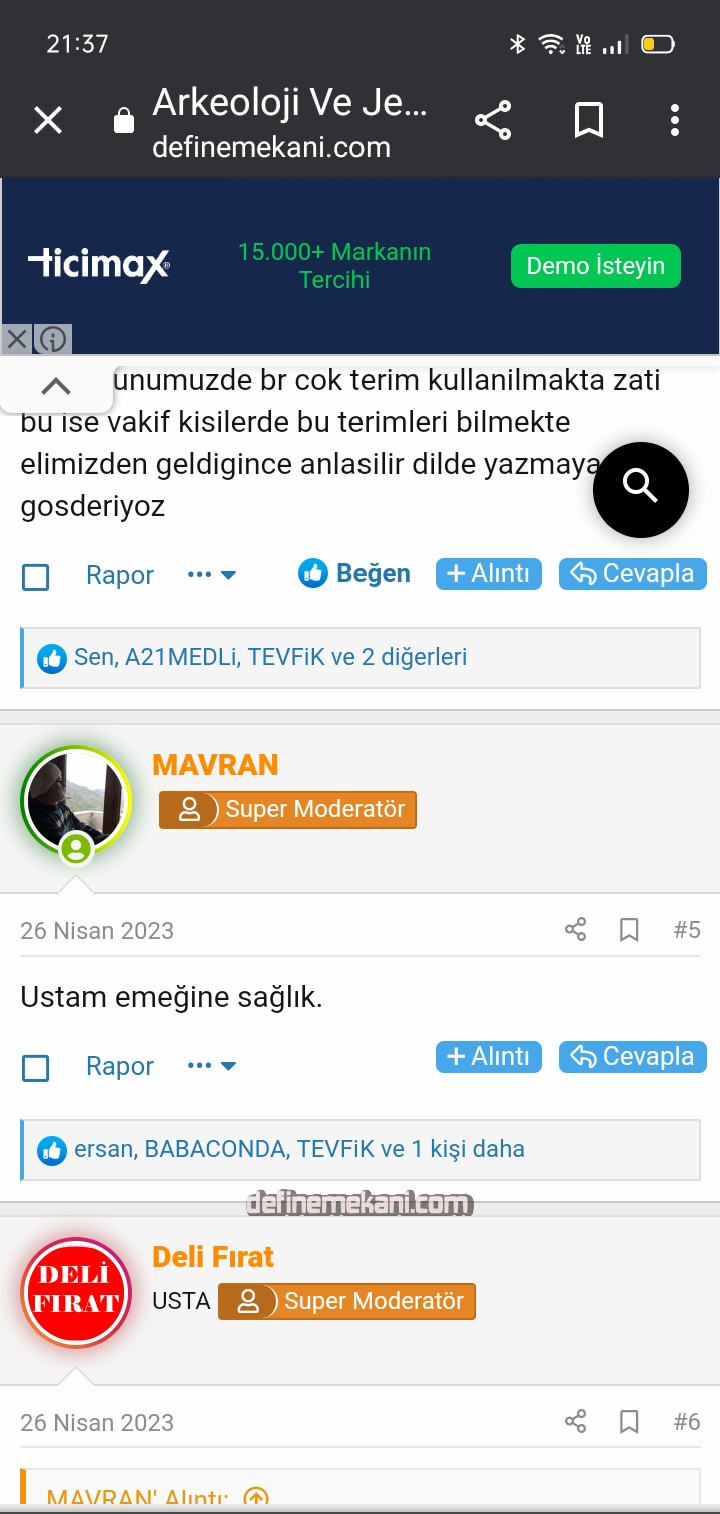Select the checkbox on MAVRAN's post
The width and height of the screenshot is (720, 1514).
36,1068
